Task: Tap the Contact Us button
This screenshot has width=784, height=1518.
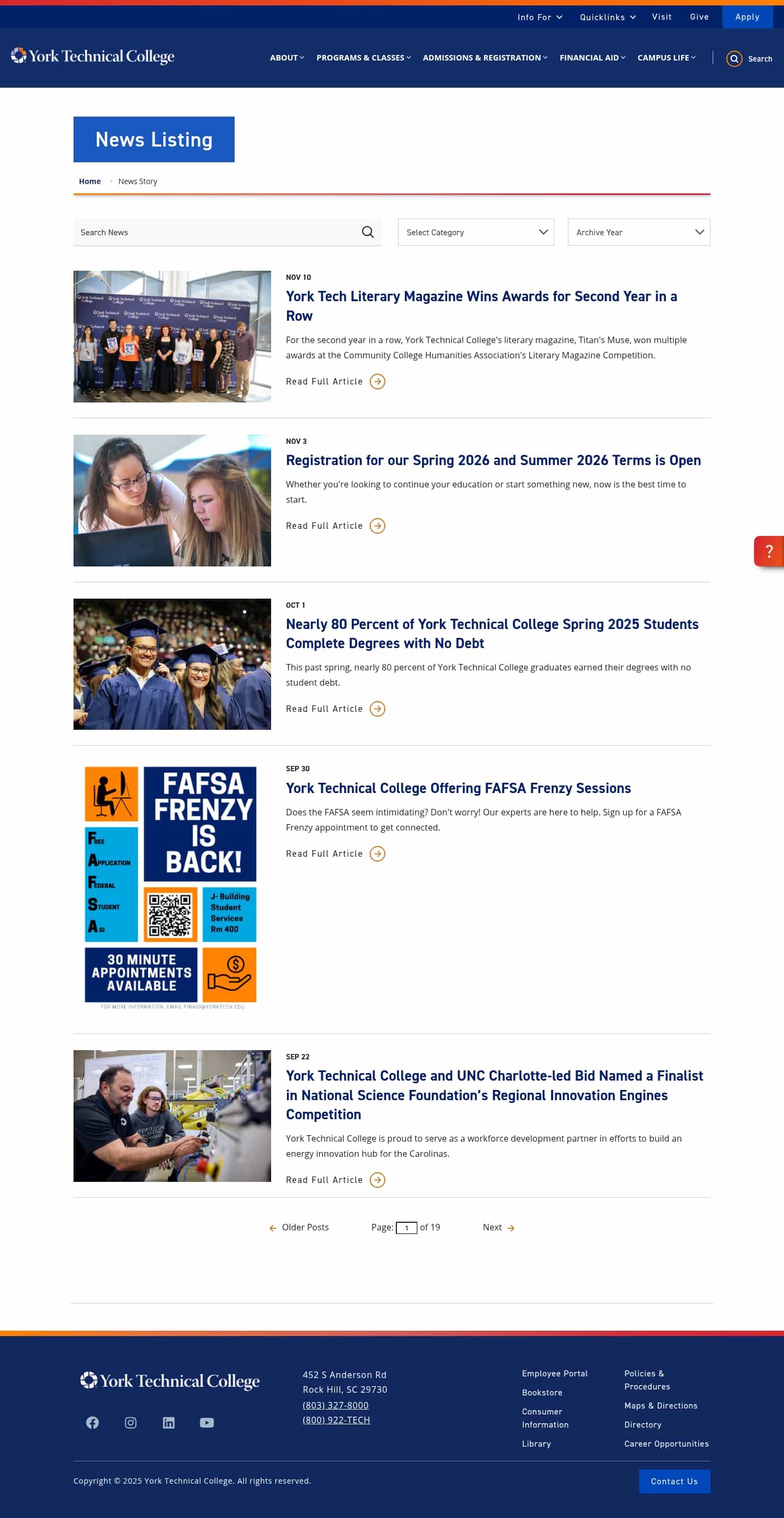Action: coord(674,1482)
